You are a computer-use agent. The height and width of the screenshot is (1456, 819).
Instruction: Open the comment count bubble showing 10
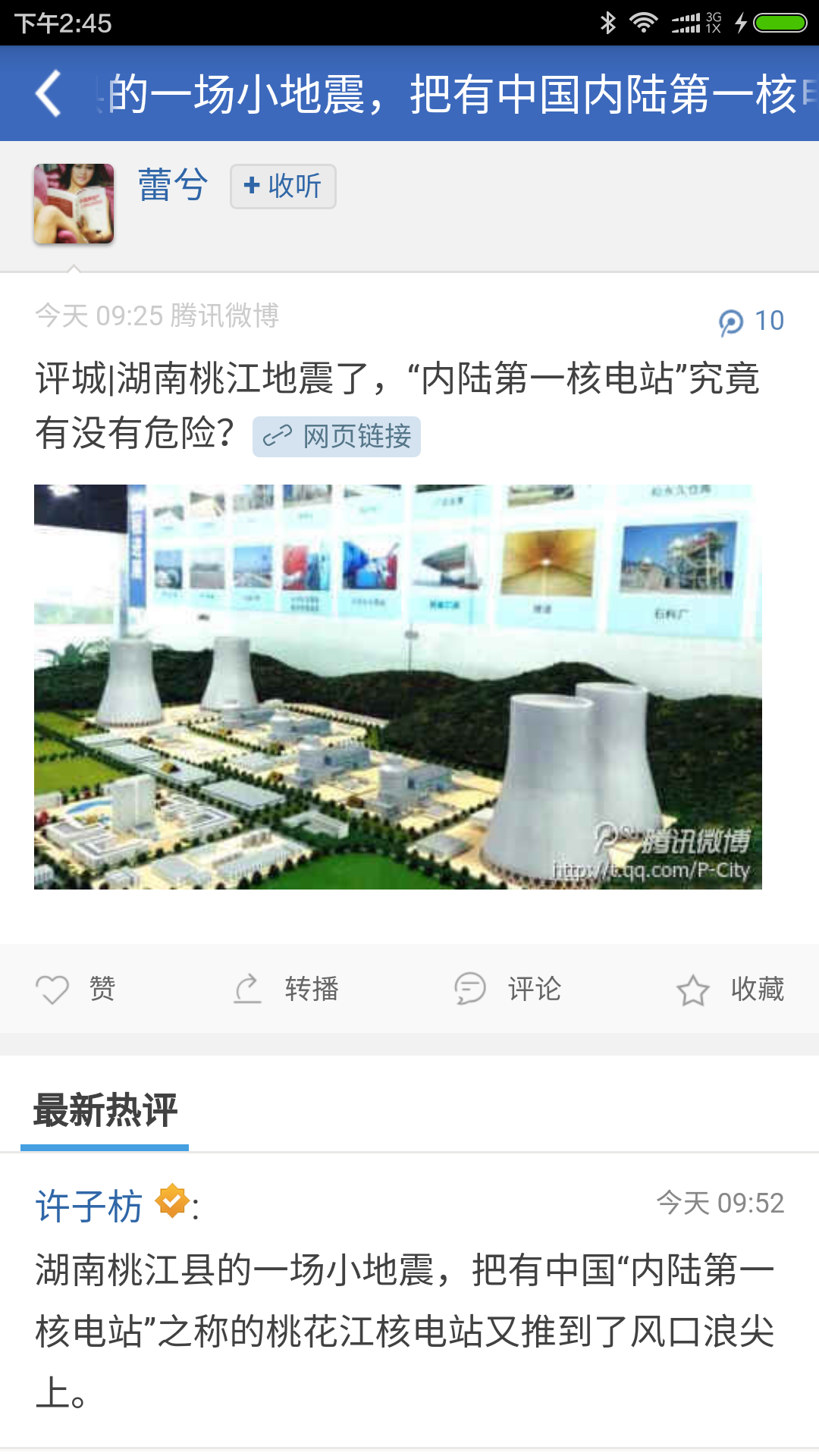tap(751, 322)
